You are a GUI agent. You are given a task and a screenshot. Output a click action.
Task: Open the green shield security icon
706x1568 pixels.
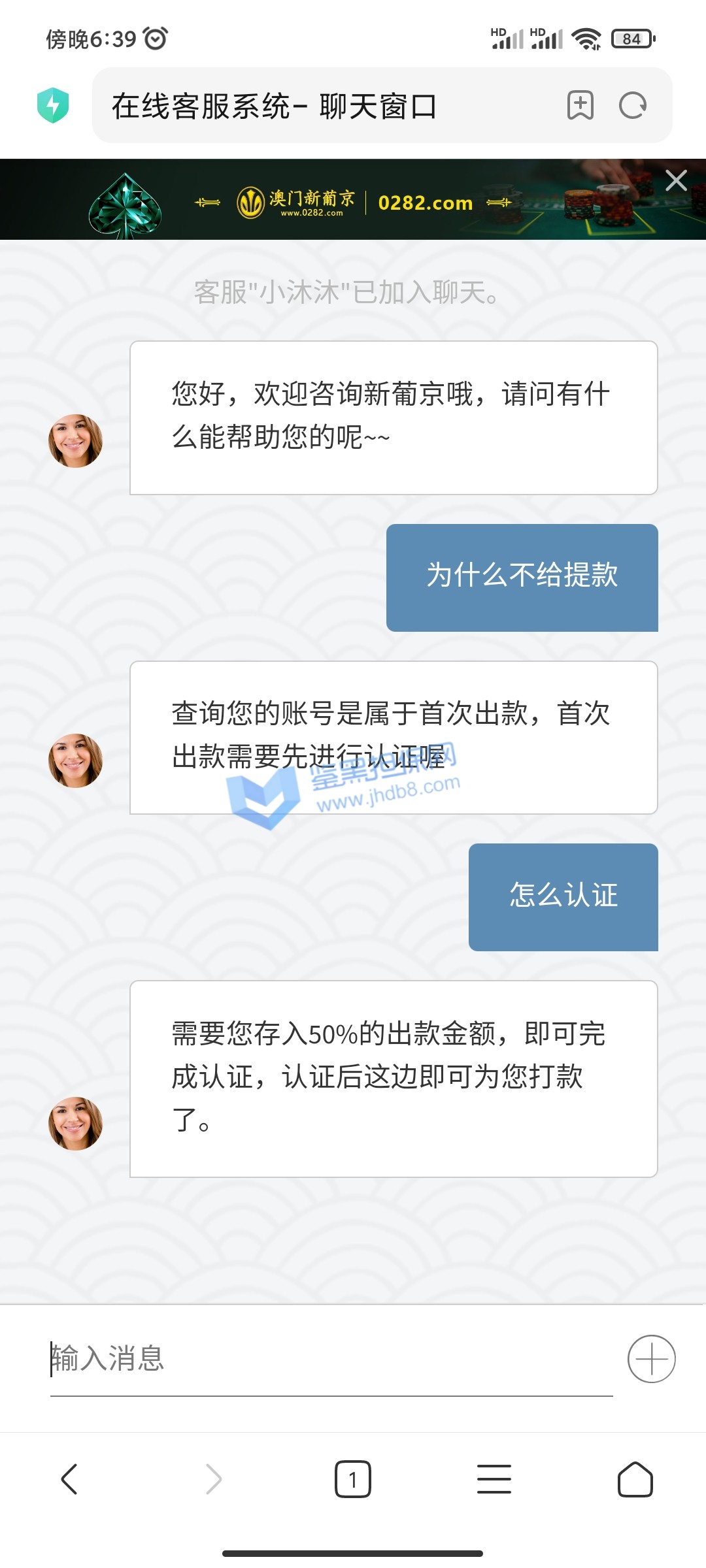pos(53,105)
